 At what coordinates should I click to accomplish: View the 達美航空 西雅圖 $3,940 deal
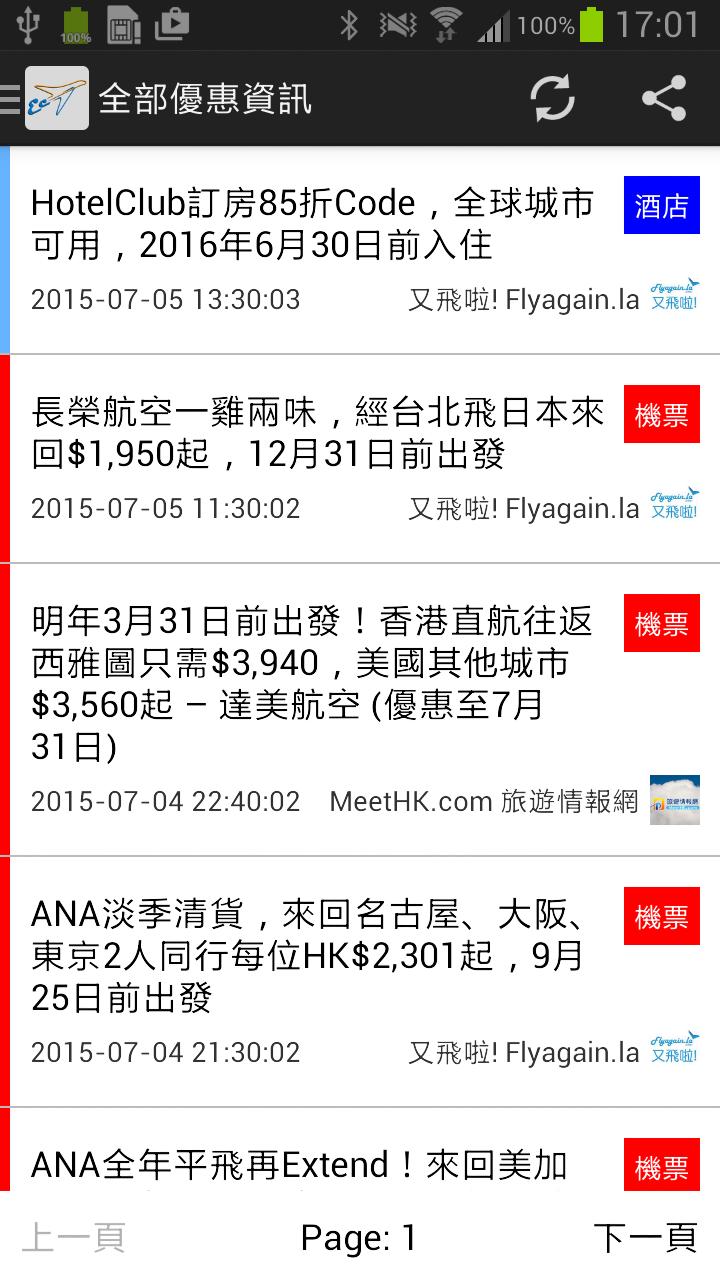click(312, 684)
